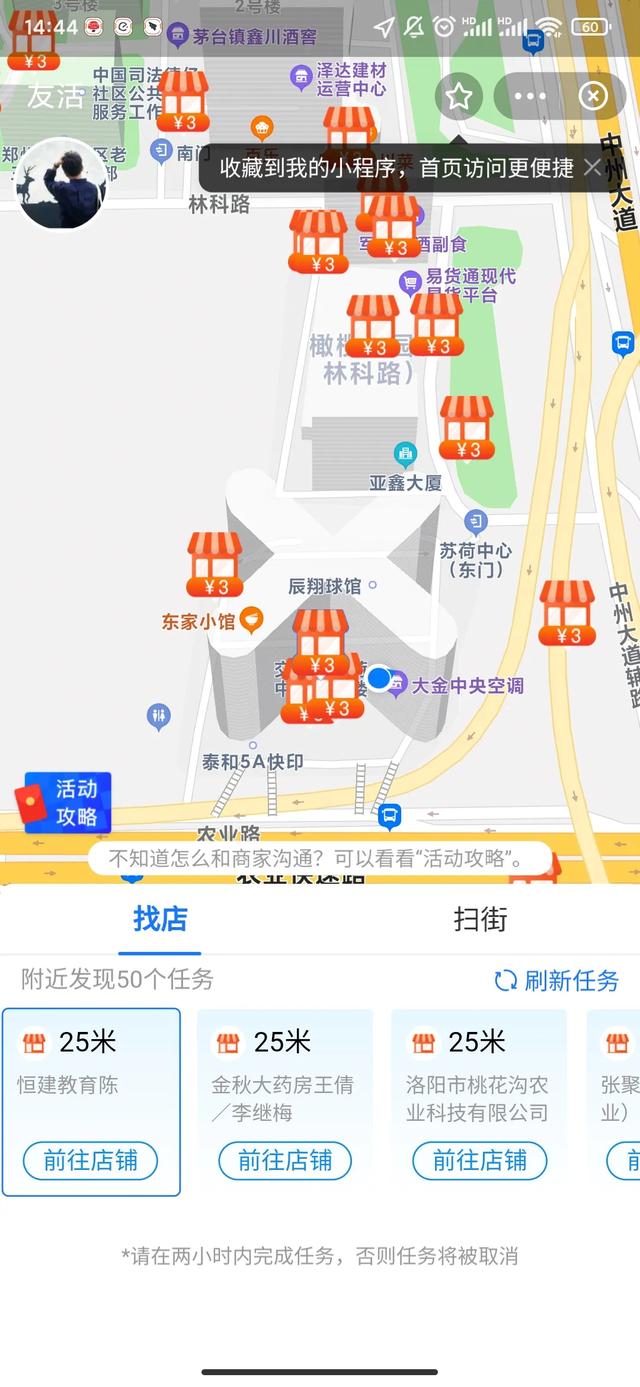Switch to the 找店 tab
The width and height of the screenshot is (640, 1387).
pyautogui.click(x=160, y=920)
